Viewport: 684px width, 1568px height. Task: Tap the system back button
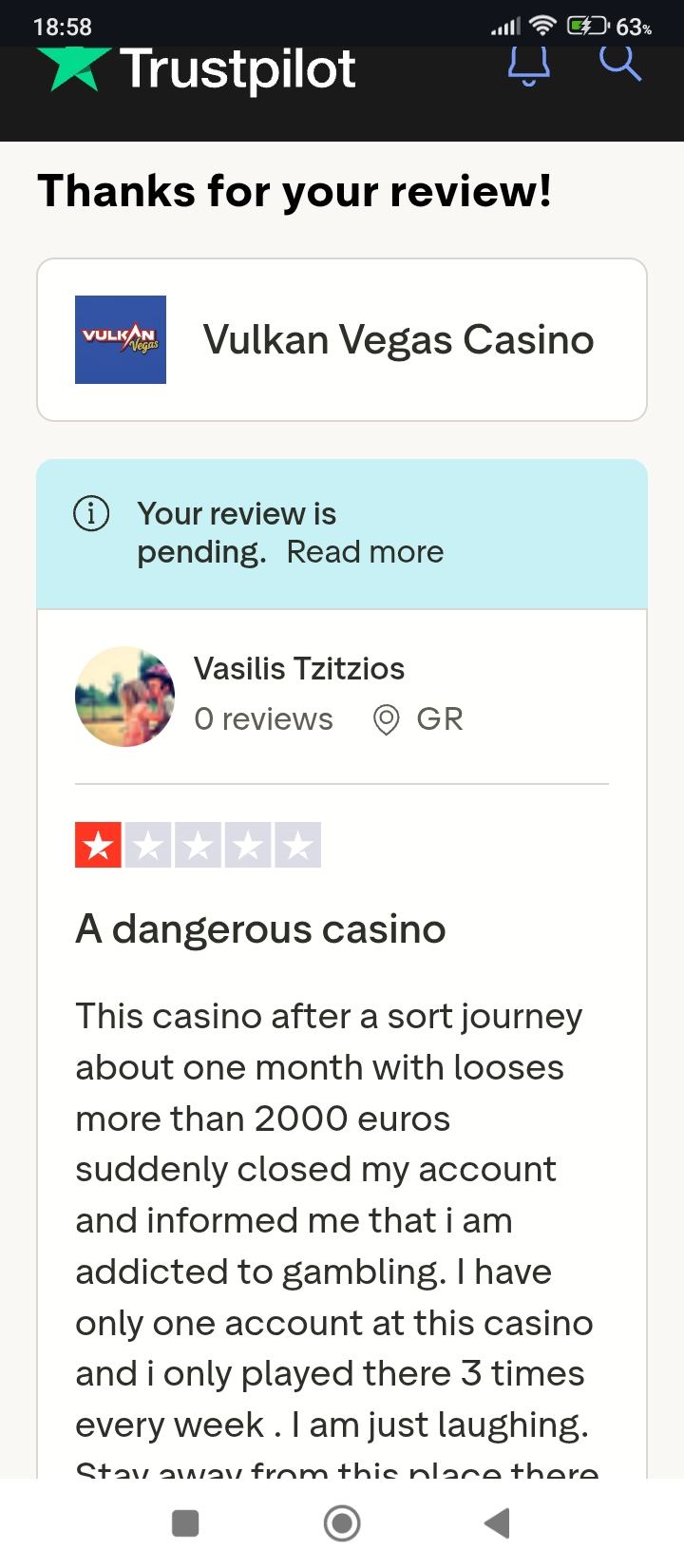point(497,1522)
